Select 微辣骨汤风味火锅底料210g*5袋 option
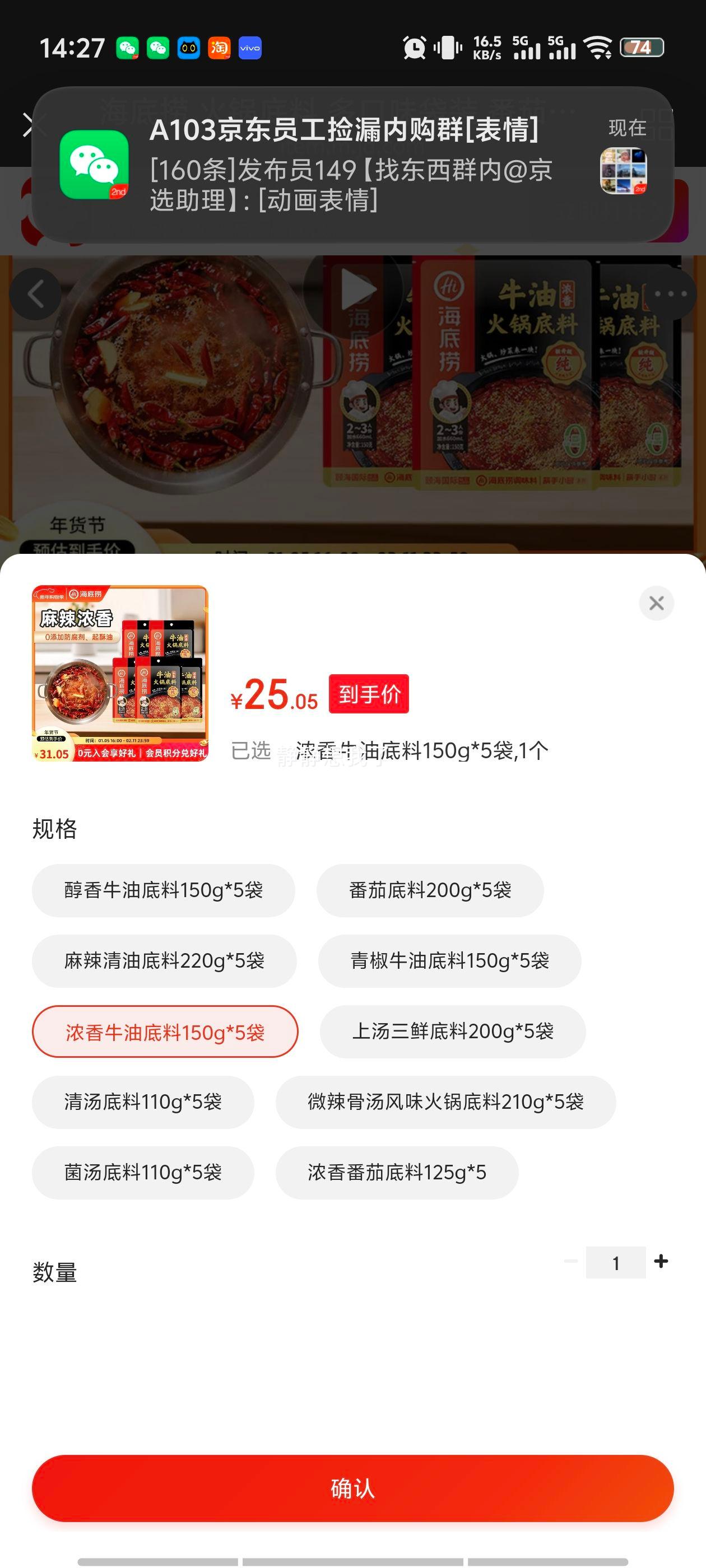Image resolution: width=706 pixels, height=1568 pixels. [x=445, y=1102]
